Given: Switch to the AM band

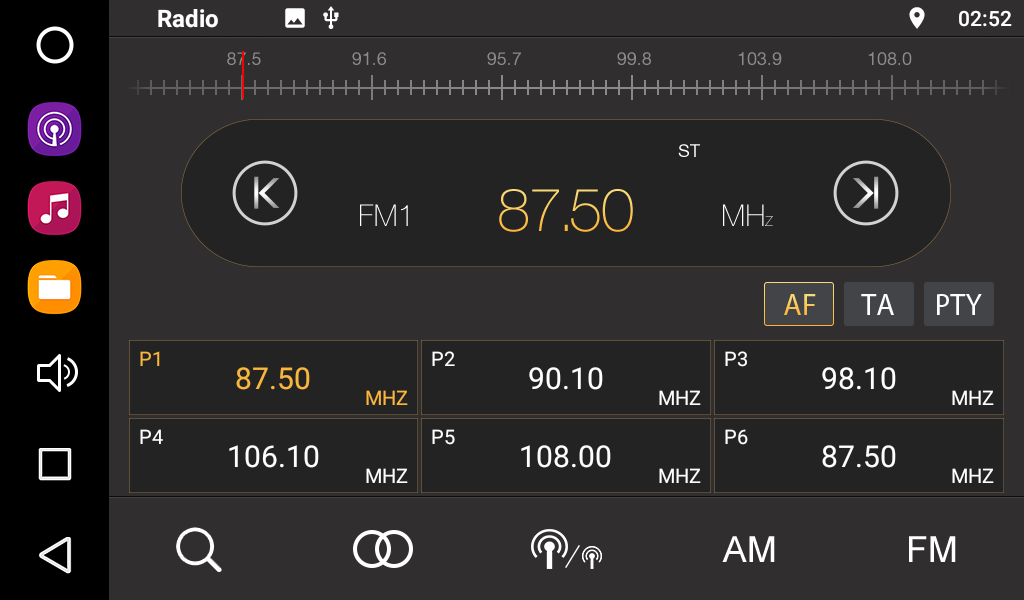Looking at the screenshot, I should [749, 550].
